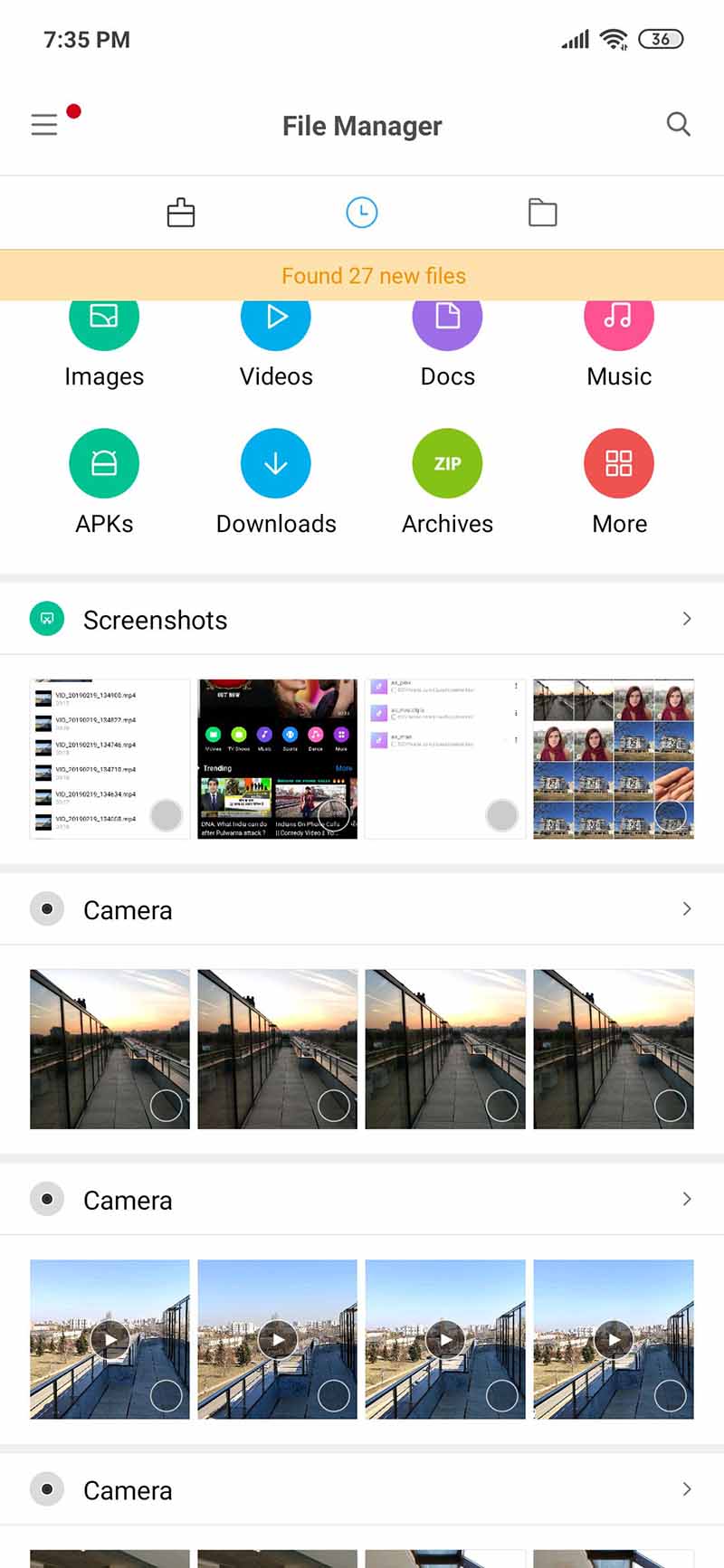Switch to the folder storage tab

(x=542, y=213)
